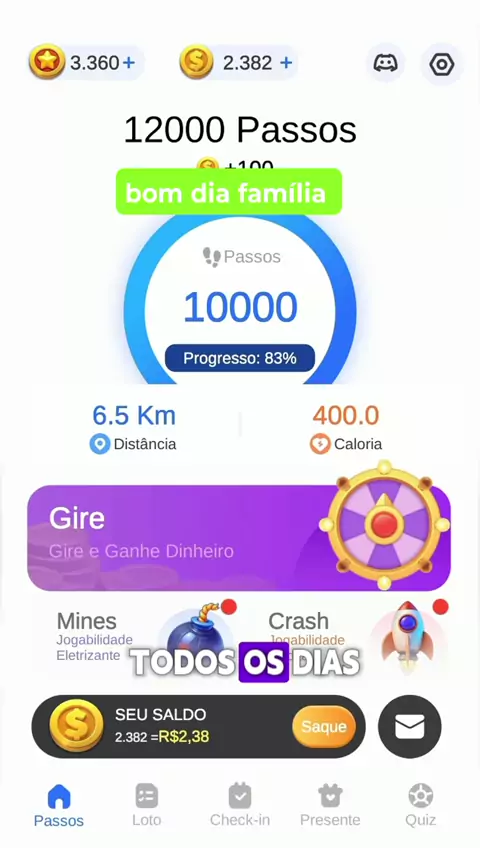Switch to the Check-in tab

click(x=240, y=805)
